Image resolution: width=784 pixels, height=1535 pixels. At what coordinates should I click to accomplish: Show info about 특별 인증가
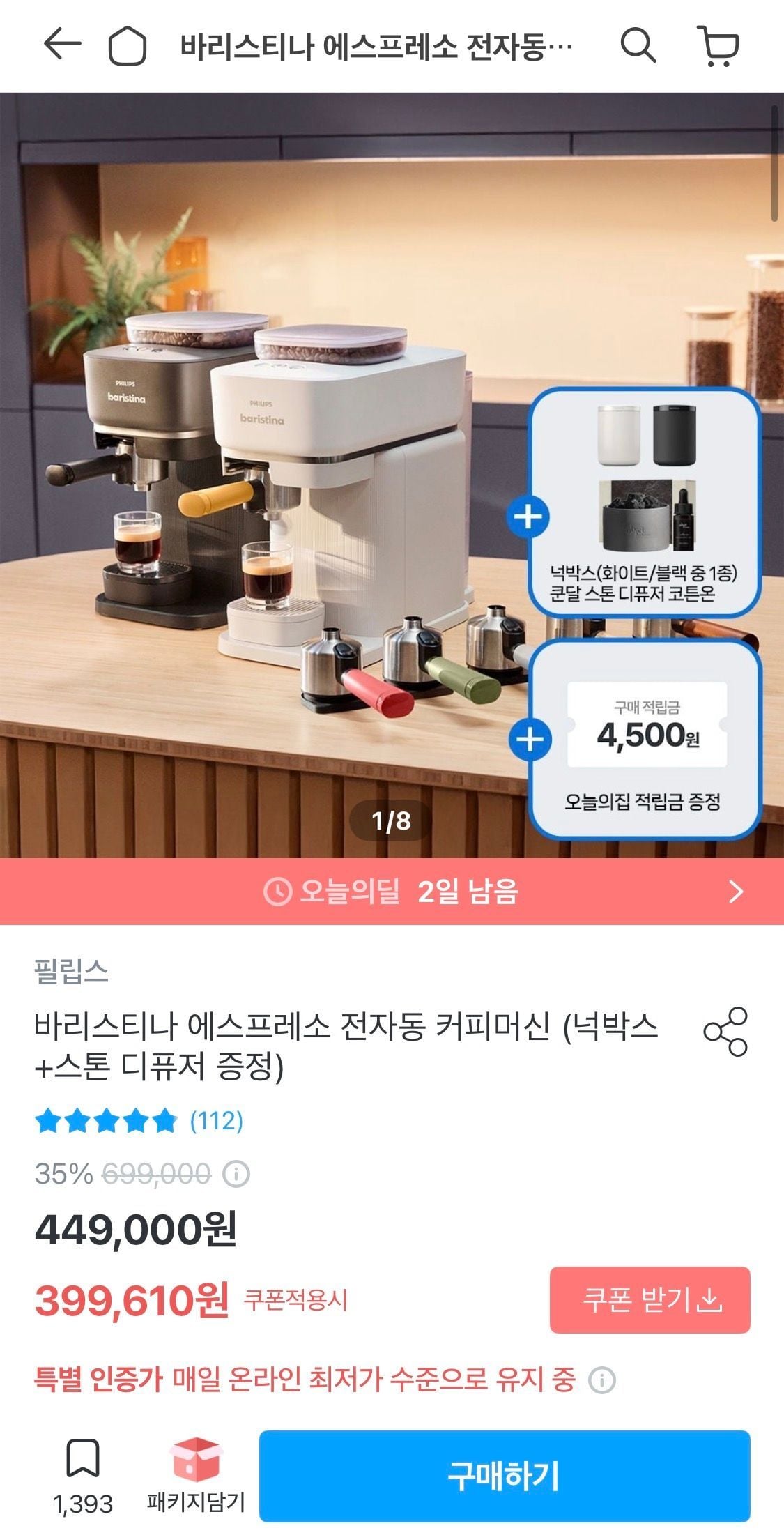click(x=602, y=1379)
